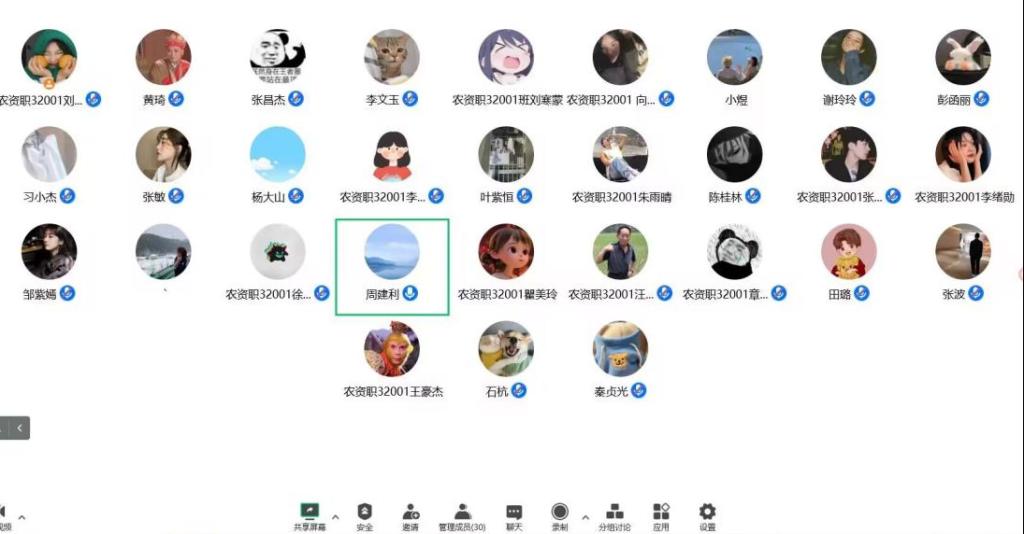Collapse the side panel arrow at left edge
The height and width of the screenshot is (534, 1024).
[20, 428]
